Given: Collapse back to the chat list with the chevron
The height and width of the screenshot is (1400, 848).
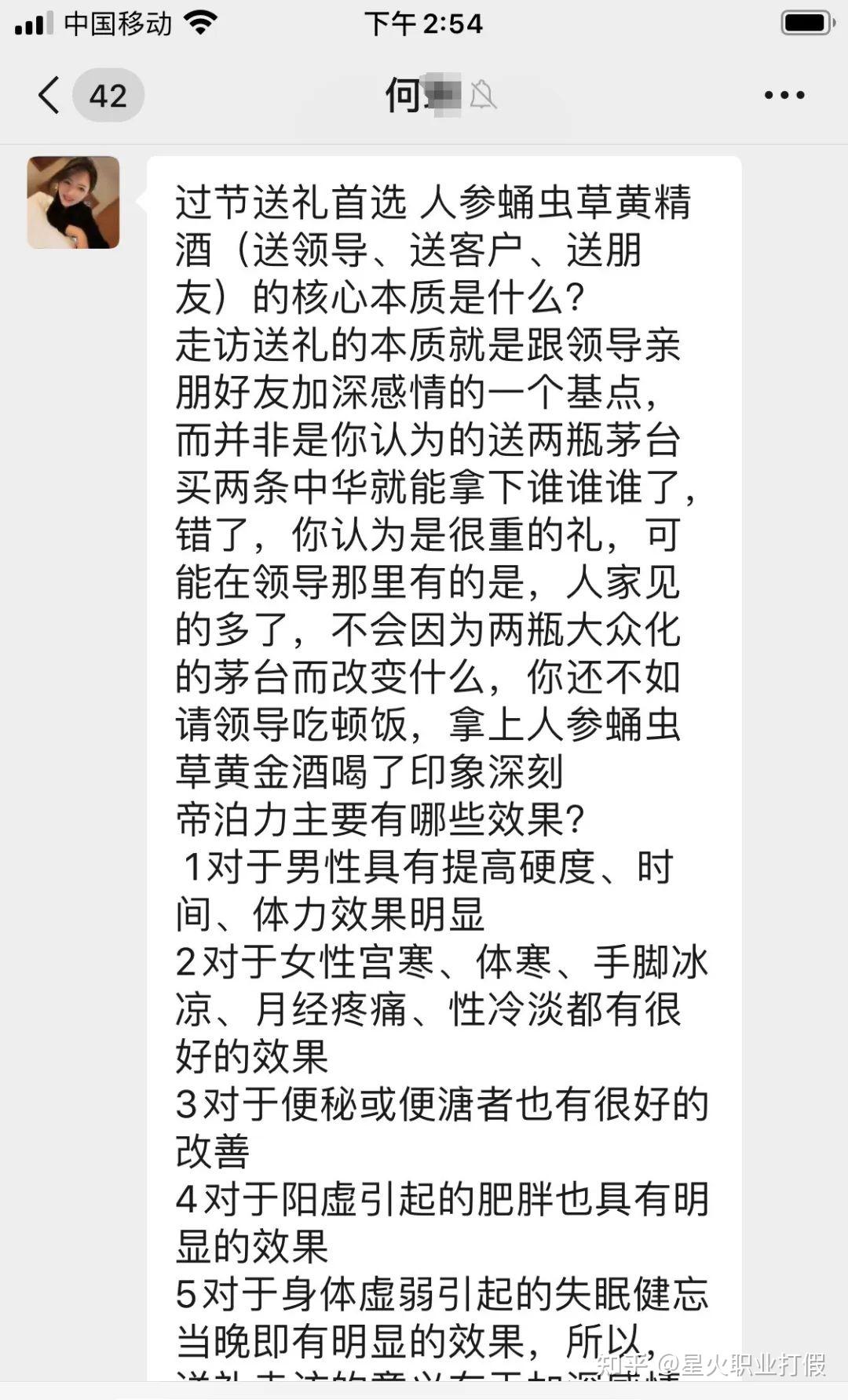Looking at the screenshot, I should 47,94.
